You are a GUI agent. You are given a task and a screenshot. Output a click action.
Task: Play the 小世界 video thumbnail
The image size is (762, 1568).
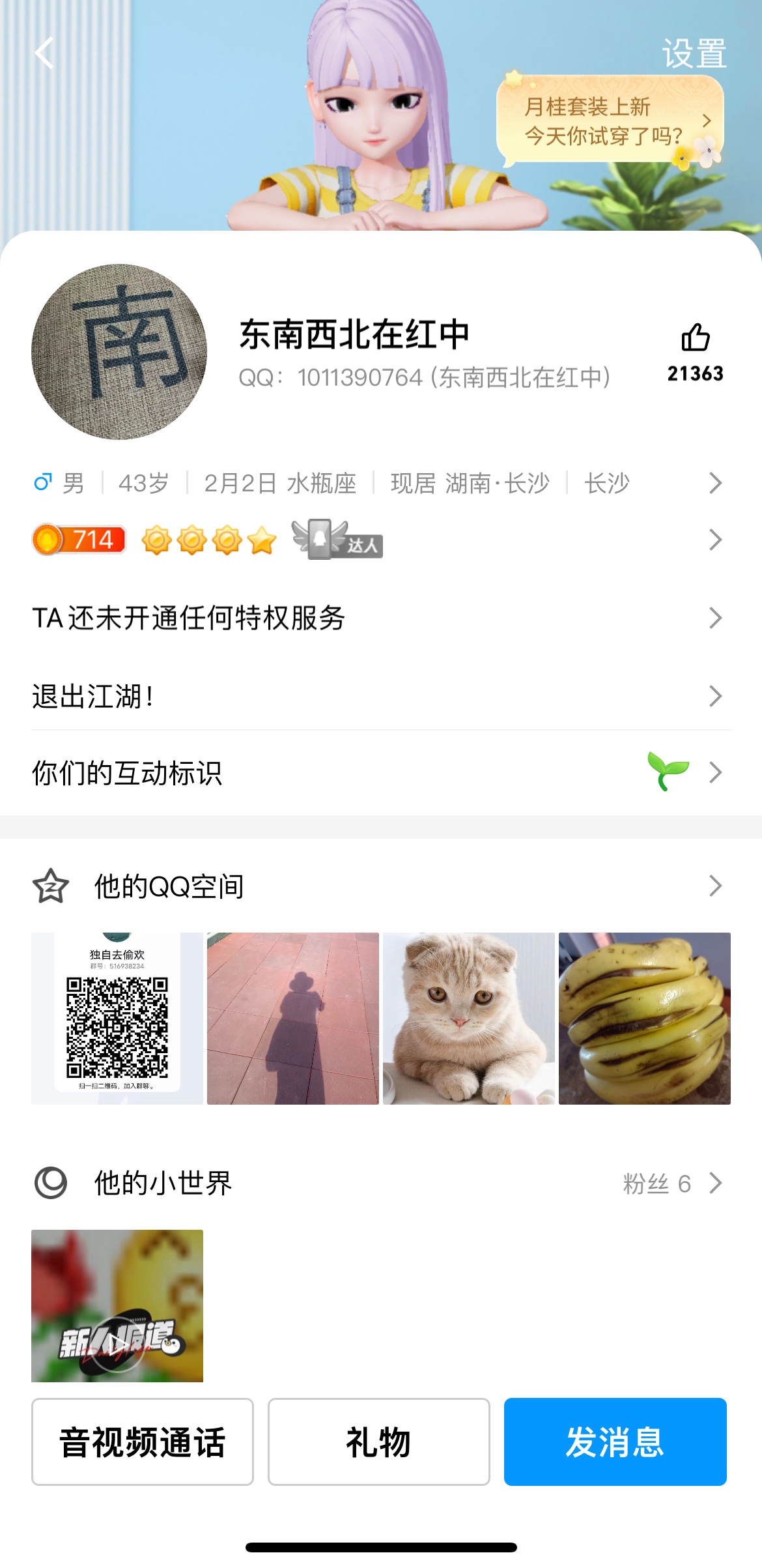117,1305
